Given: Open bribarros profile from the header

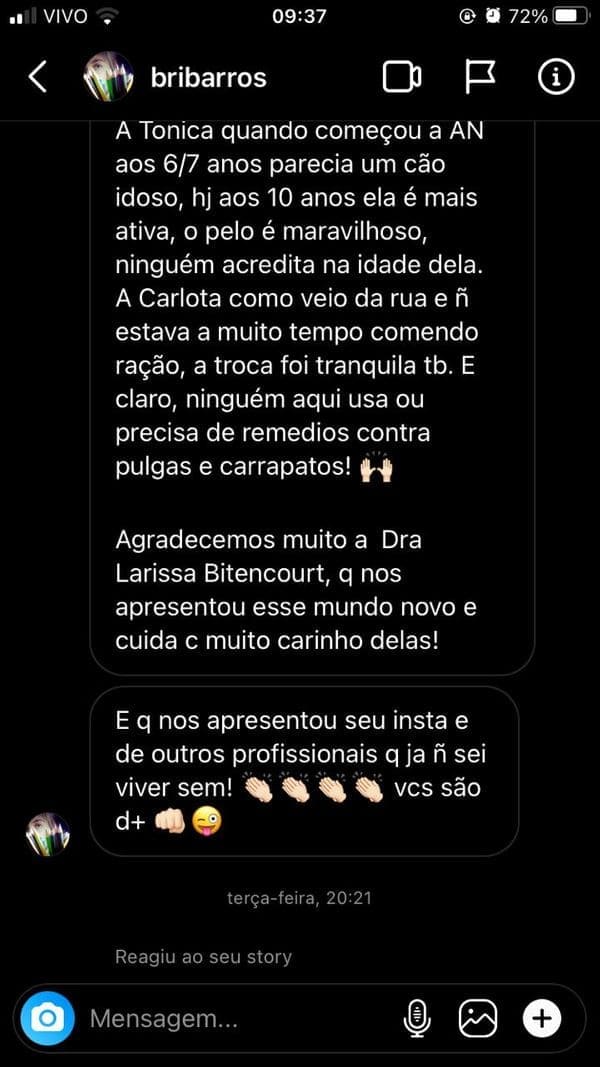Looking at the screenshot, I should pyautogui.click(x=208, y=77).
